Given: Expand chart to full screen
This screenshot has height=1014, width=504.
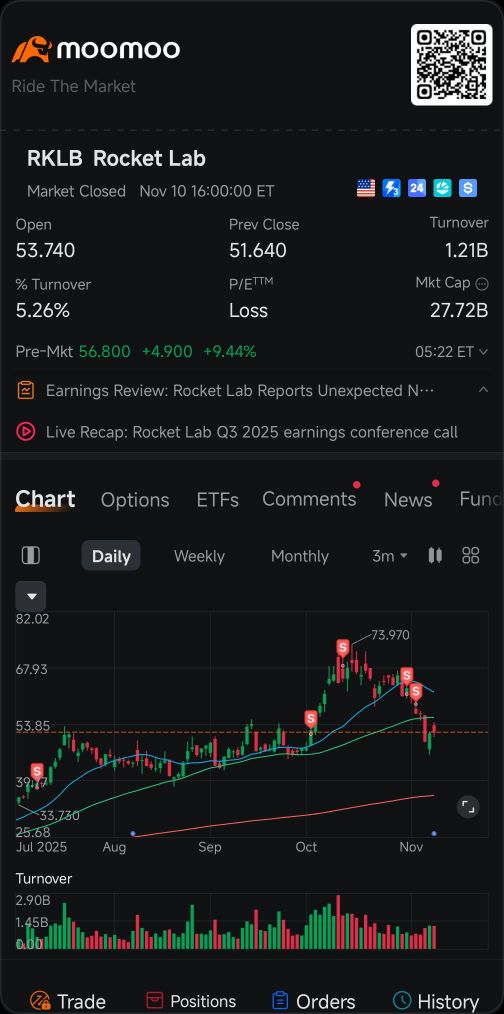Looking at the screenshot, I should pyautogui.click(x=468, y=806).
